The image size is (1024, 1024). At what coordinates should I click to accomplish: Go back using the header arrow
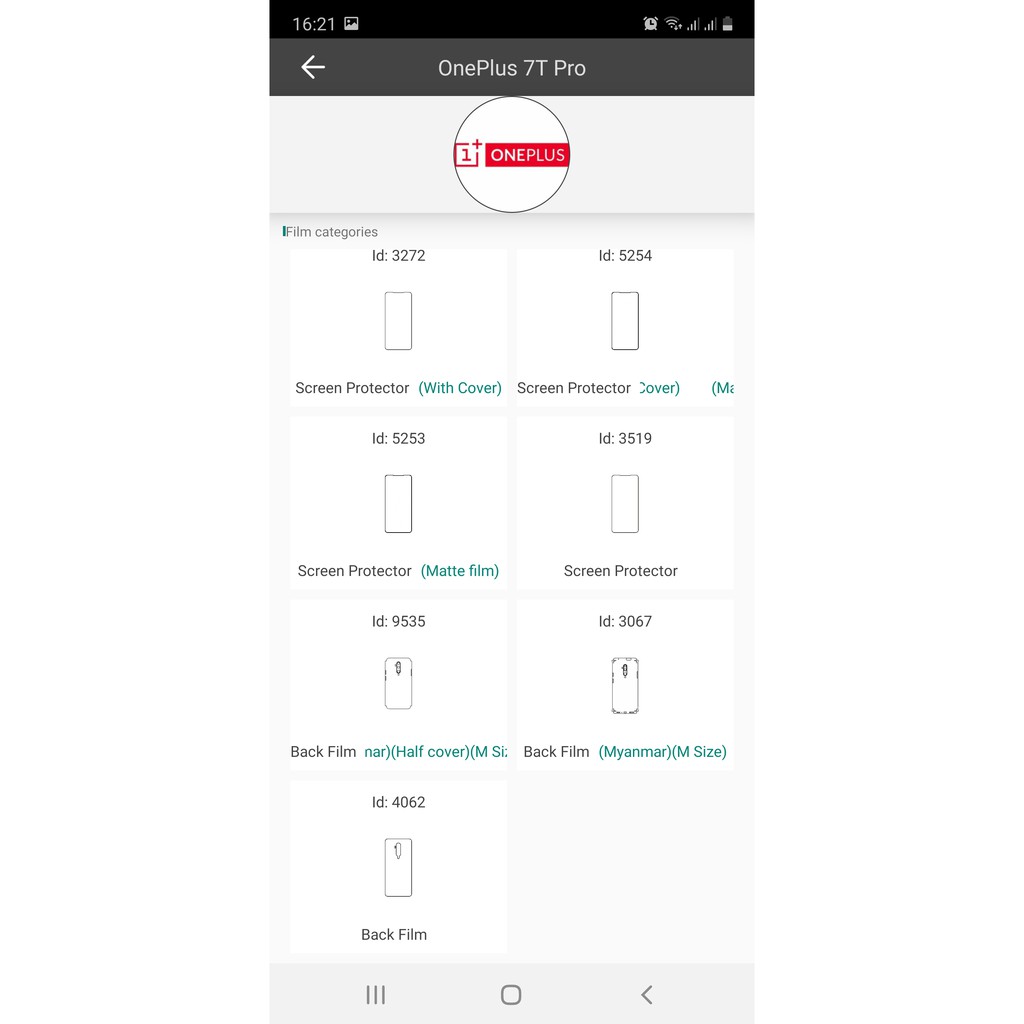(x=313, y=67)
